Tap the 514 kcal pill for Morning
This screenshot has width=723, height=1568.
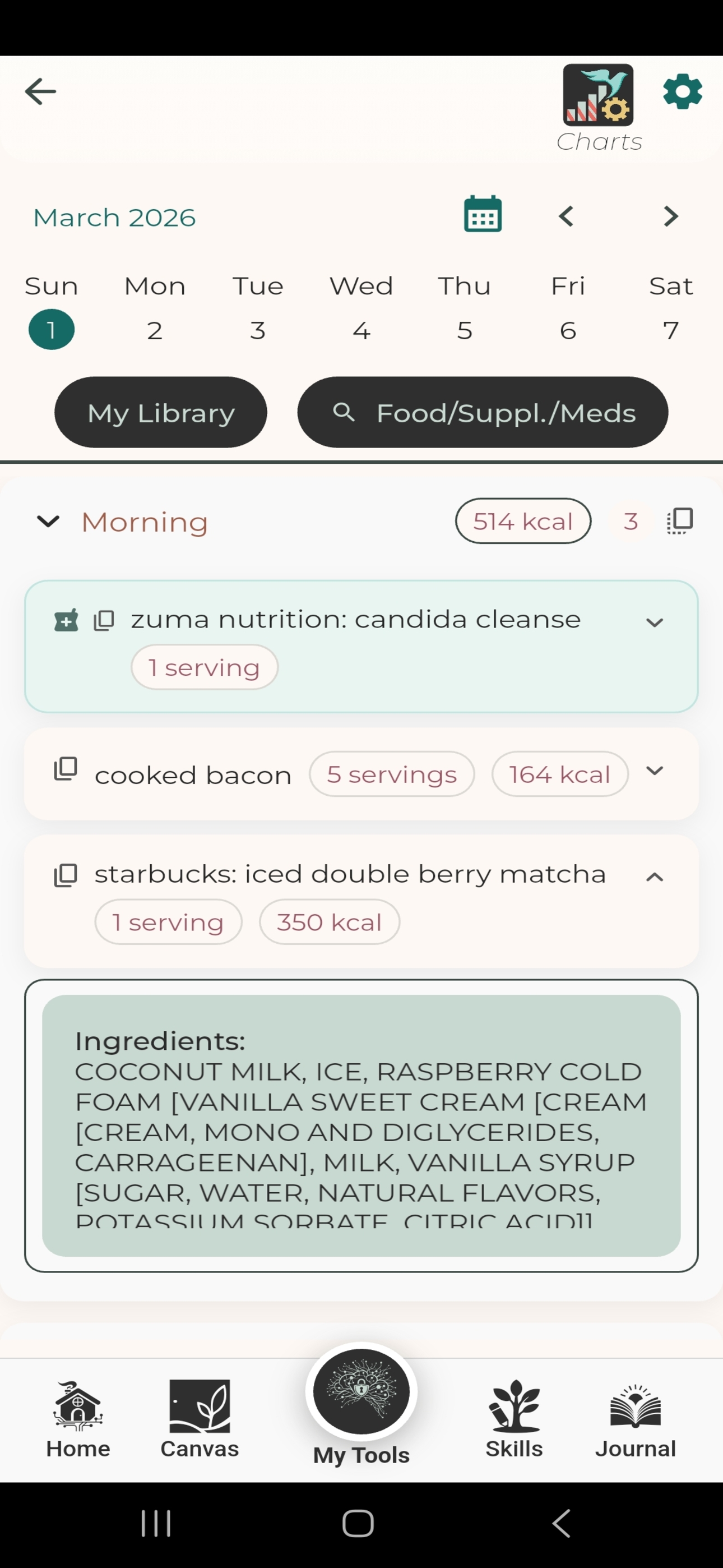click(522, 521)
